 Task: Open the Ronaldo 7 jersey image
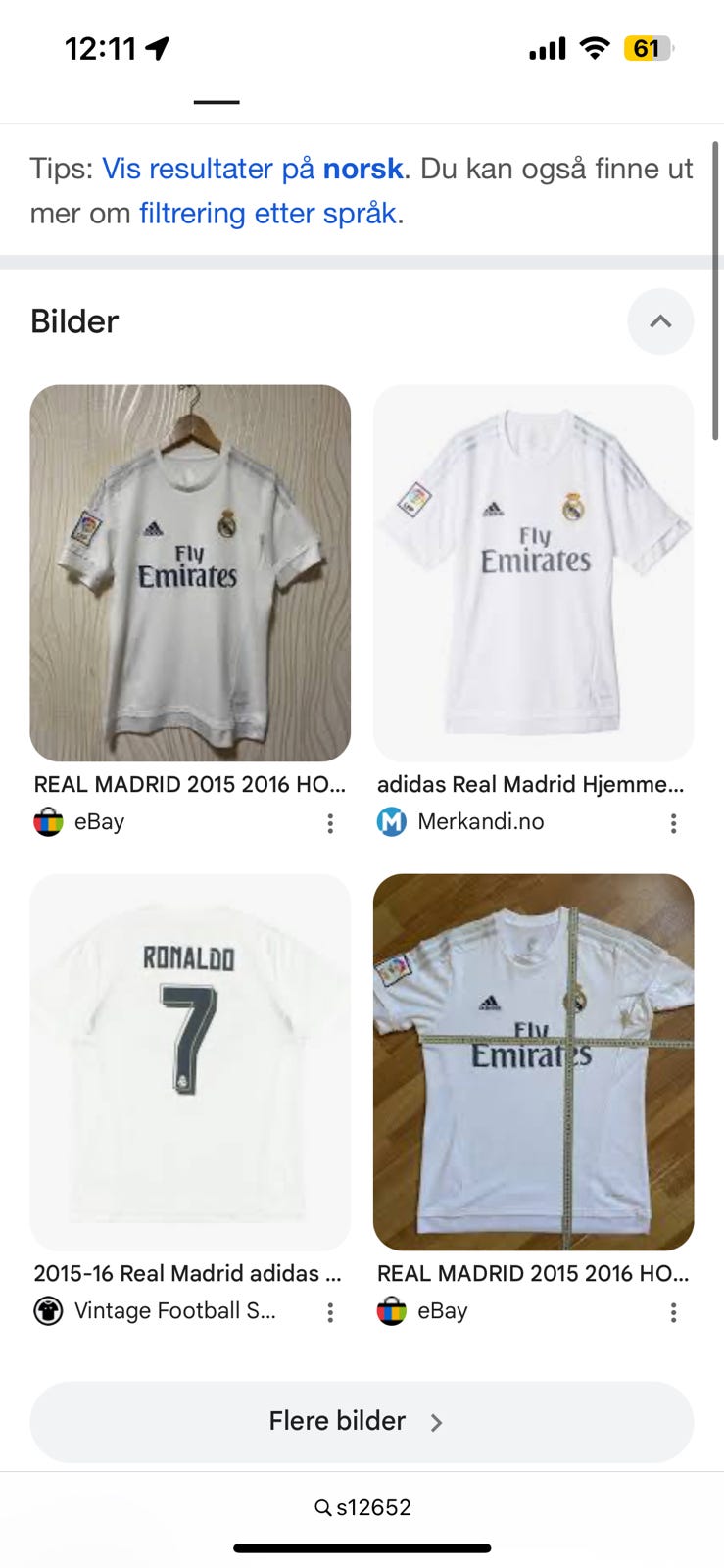(190, 1062)
